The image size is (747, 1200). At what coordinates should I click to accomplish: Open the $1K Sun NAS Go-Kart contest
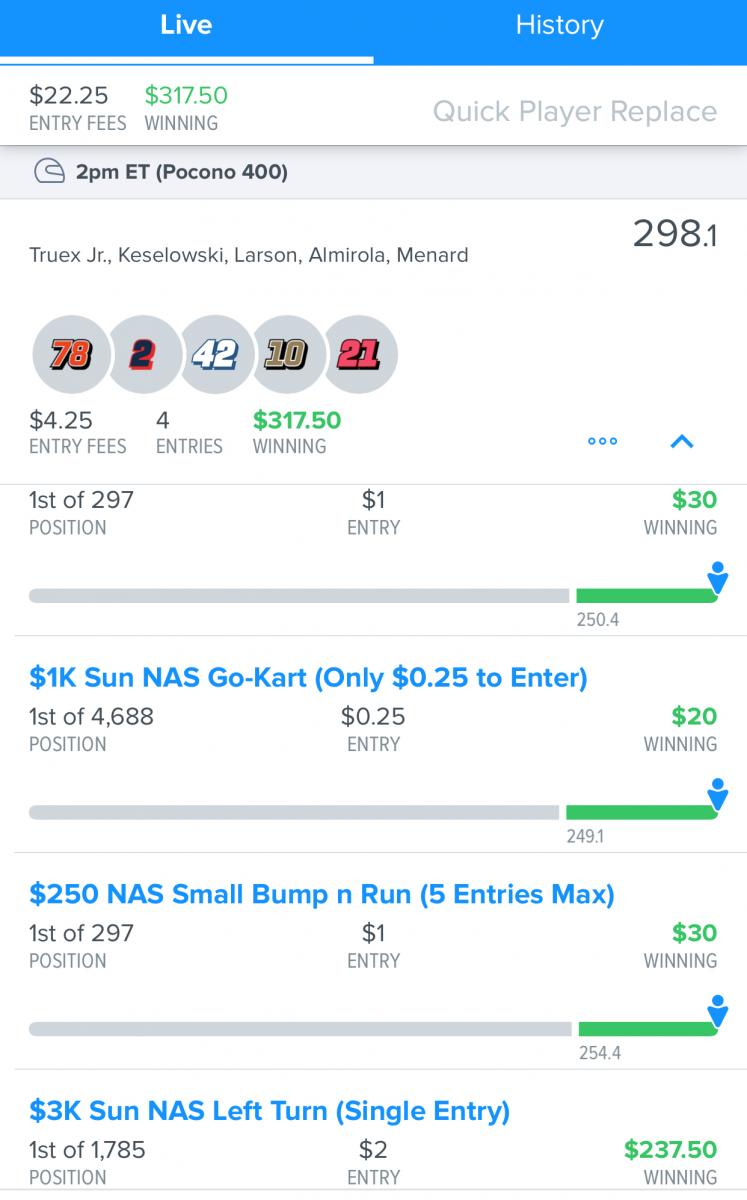(308, 678)
